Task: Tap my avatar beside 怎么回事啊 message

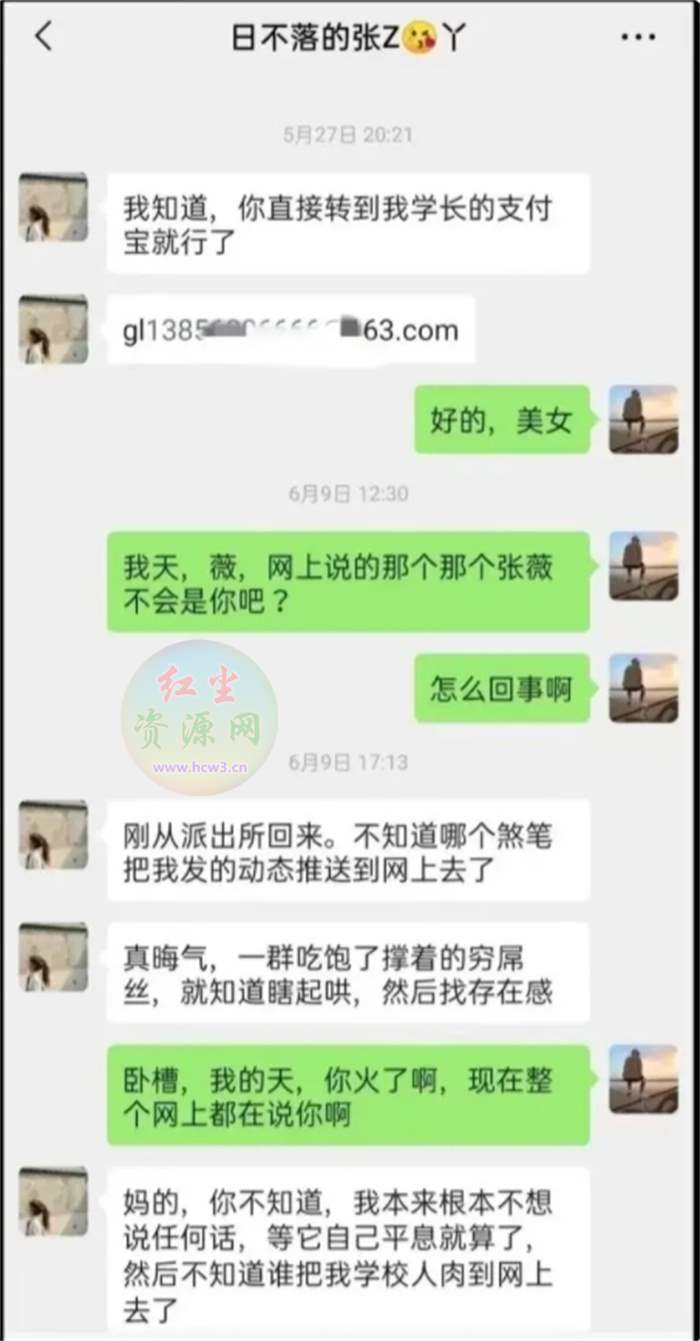Action: click(x=644, y=688)
